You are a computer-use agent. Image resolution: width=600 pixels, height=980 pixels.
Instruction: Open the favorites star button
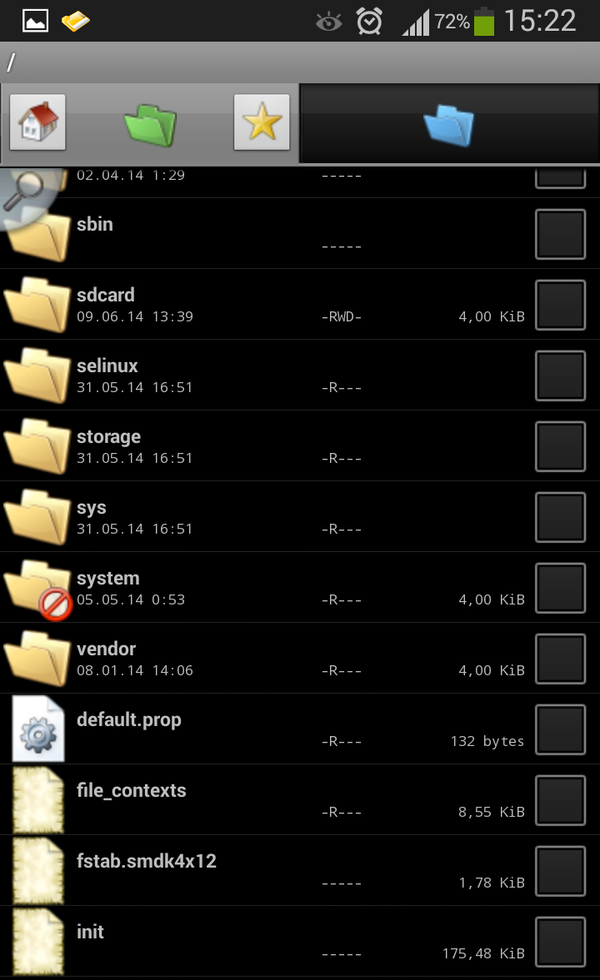click(x=262, y=123)
